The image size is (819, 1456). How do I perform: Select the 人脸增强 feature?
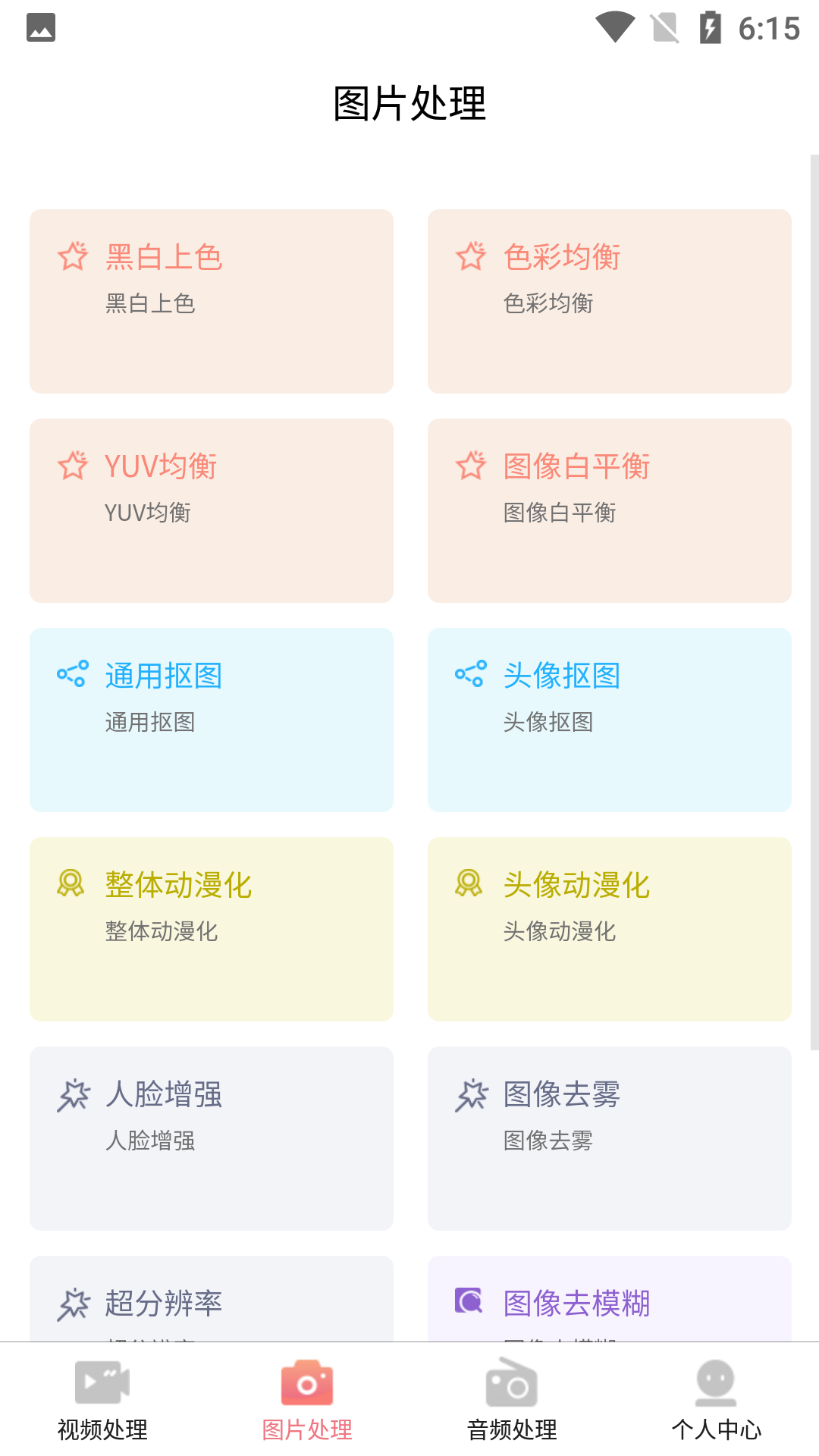[212, 1138]
